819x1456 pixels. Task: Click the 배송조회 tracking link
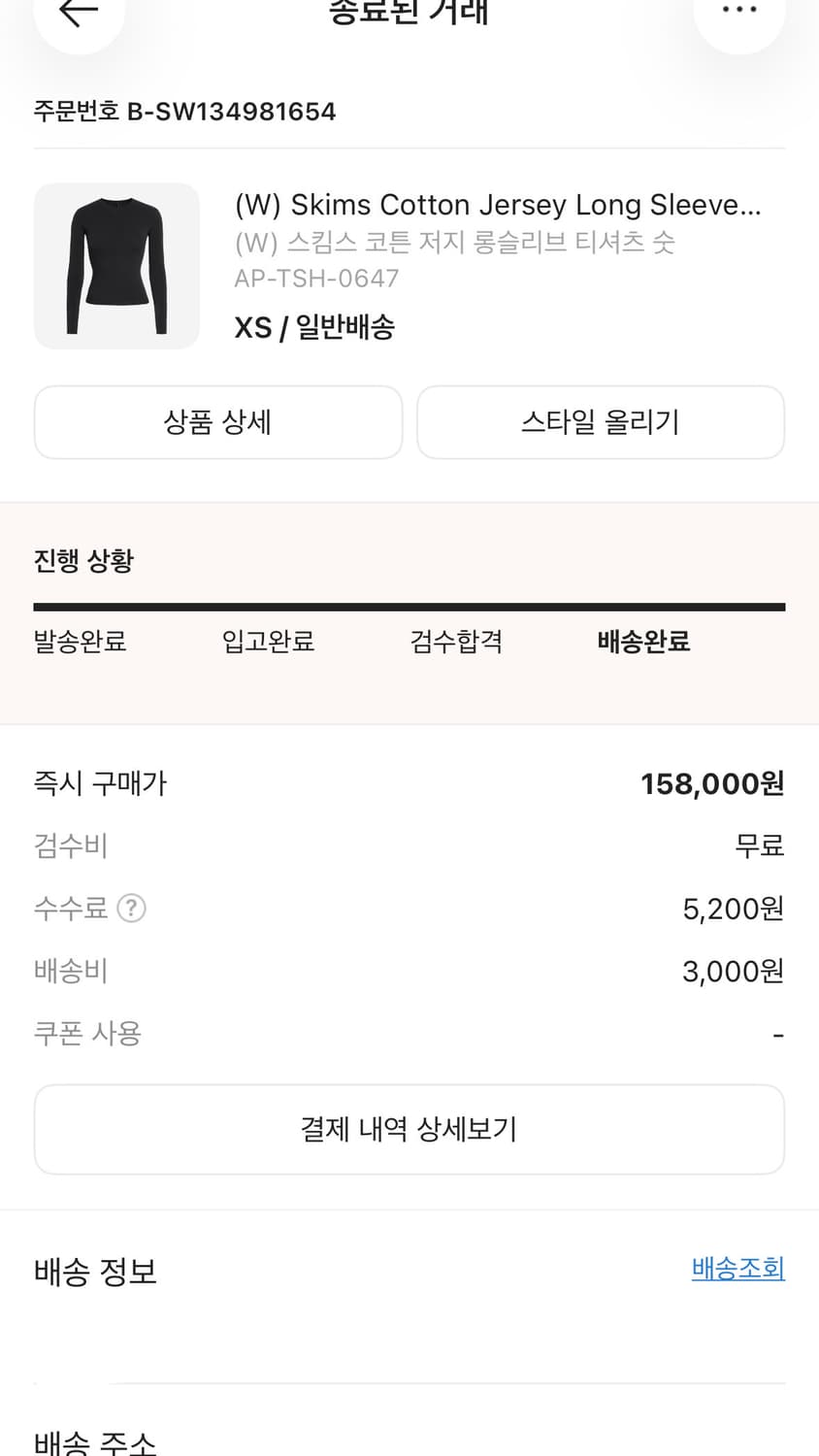738,1269
